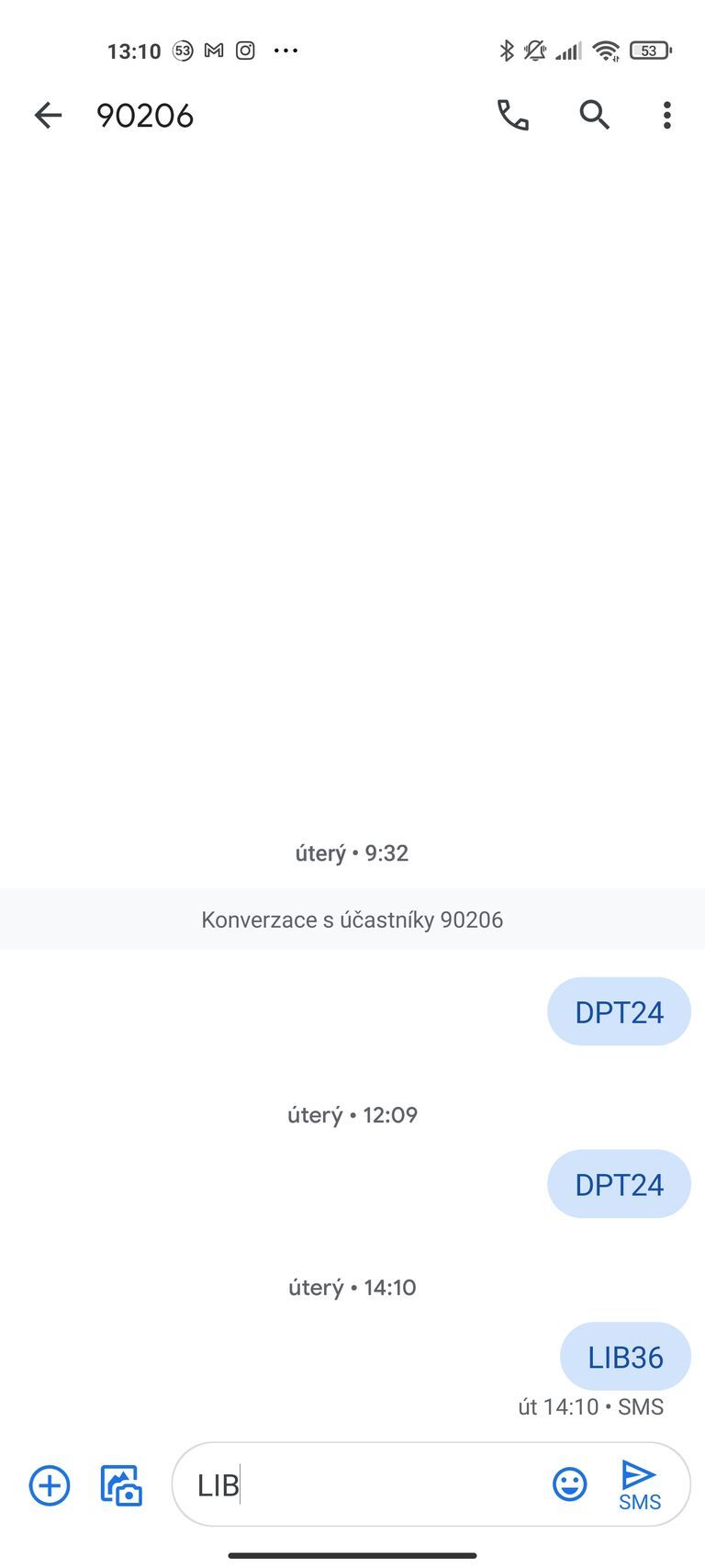Open the gallery and camera picker
Screen dimensions: 705x1568
121,1485
